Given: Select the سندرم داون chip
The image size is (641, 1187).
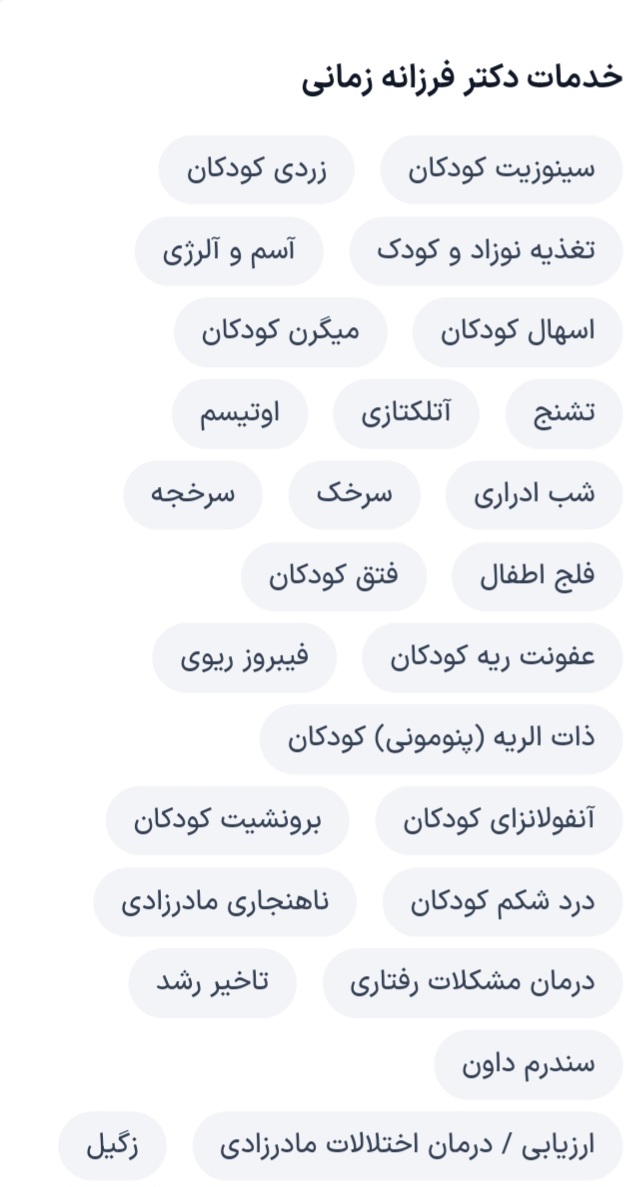Looking at the screenshot, I should 528,1064.
